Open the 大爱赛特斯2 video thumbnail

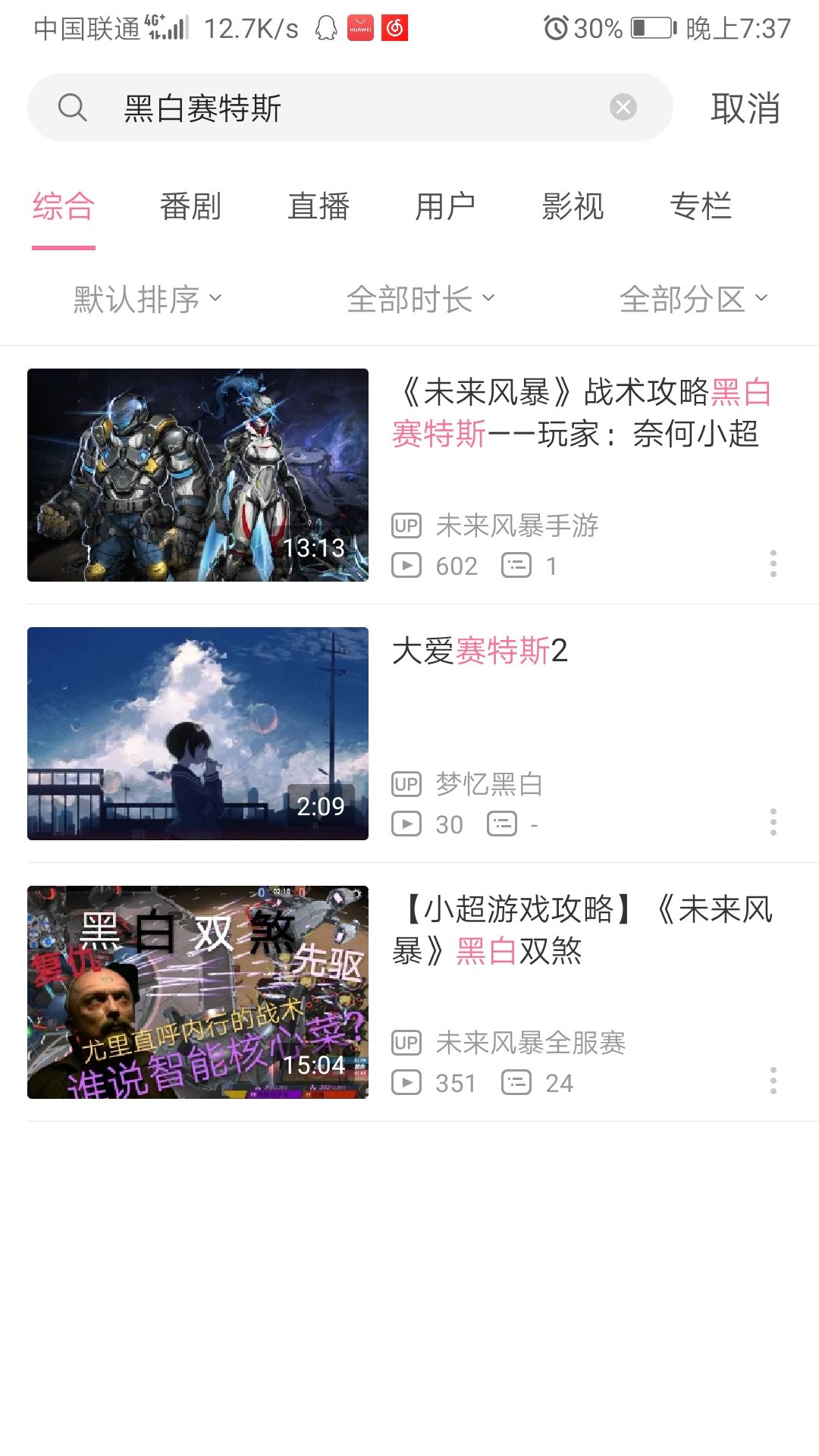[x=197, y=732]
